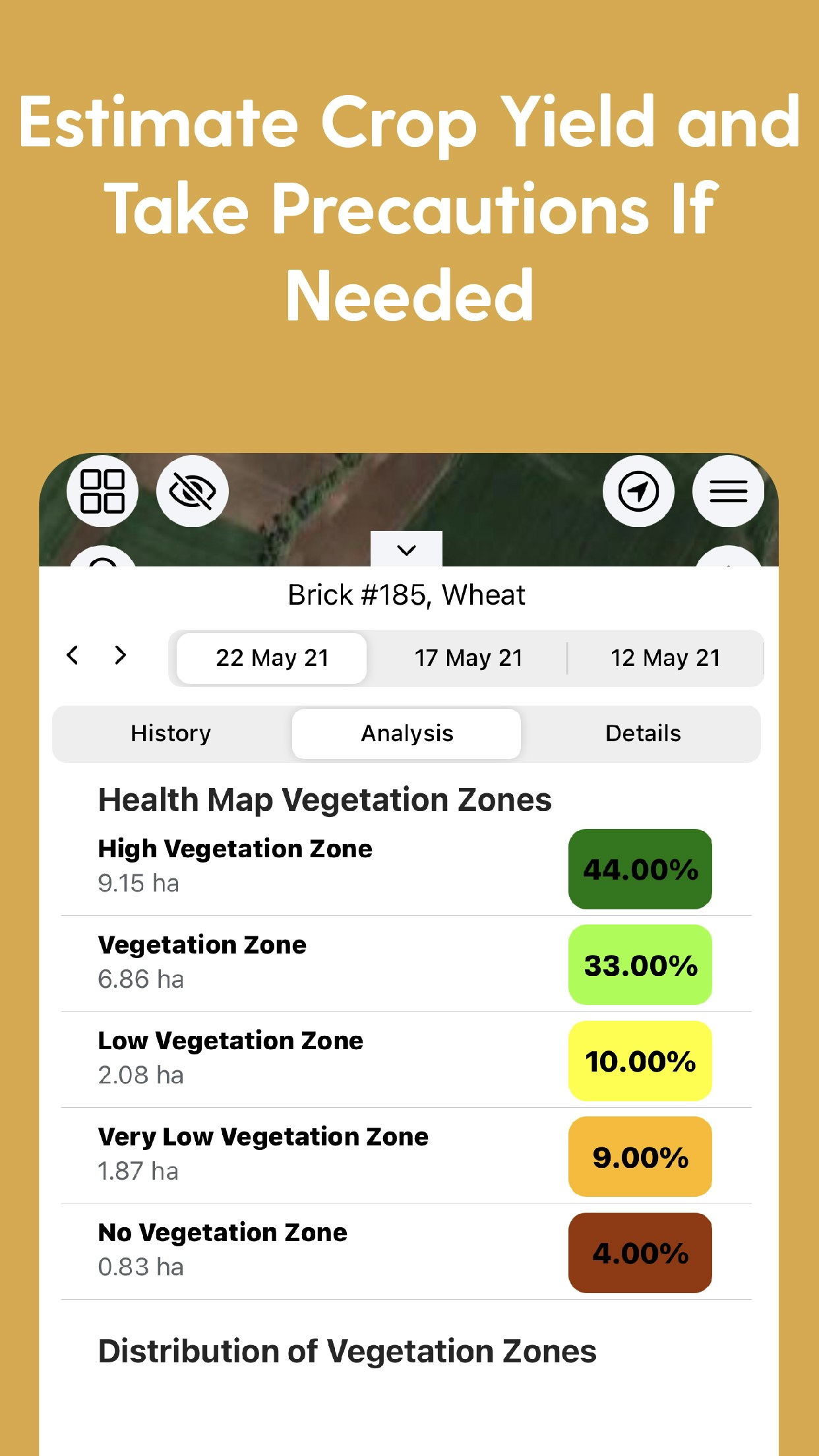The width and height of the screenshot is (819, 1456).
Task: Center map using the navigation arrow icon
Action: click(638, 491)
